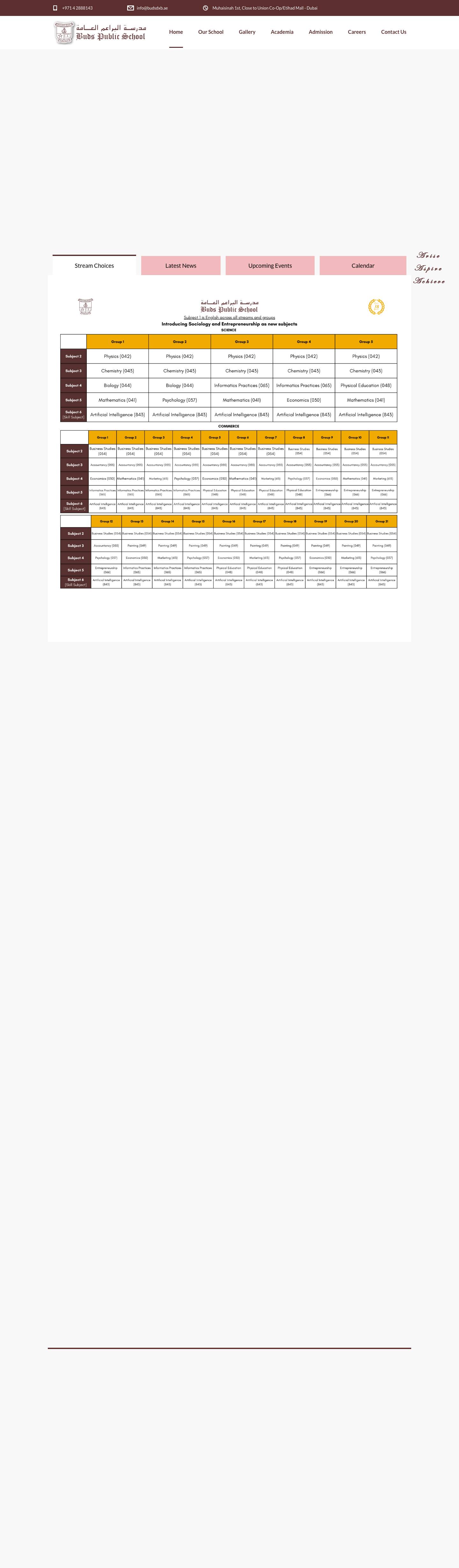Call the phone number +971 4 2888143

77,8
